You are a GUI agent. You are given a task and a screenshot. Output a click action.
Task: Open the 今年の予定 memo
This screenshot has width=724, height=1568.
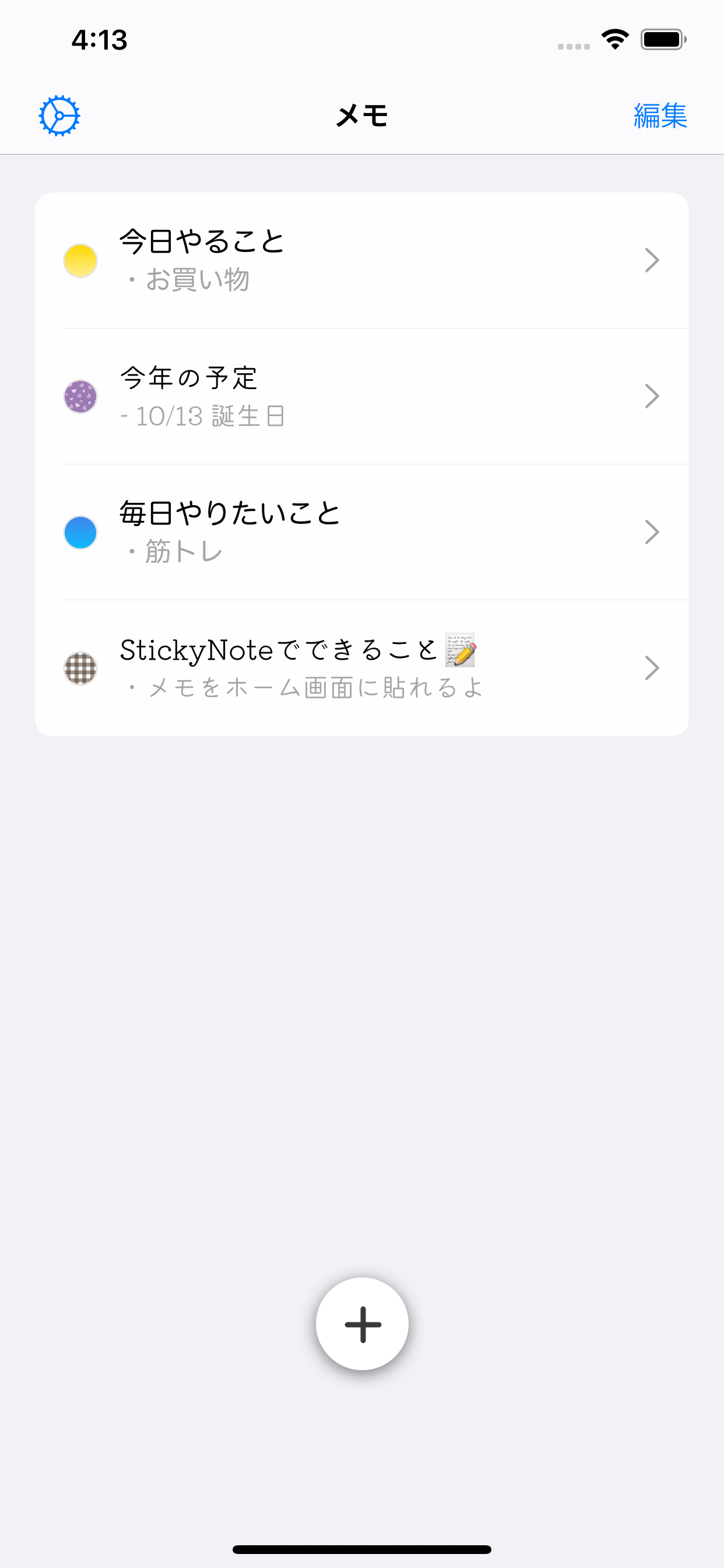coord(362,396)
